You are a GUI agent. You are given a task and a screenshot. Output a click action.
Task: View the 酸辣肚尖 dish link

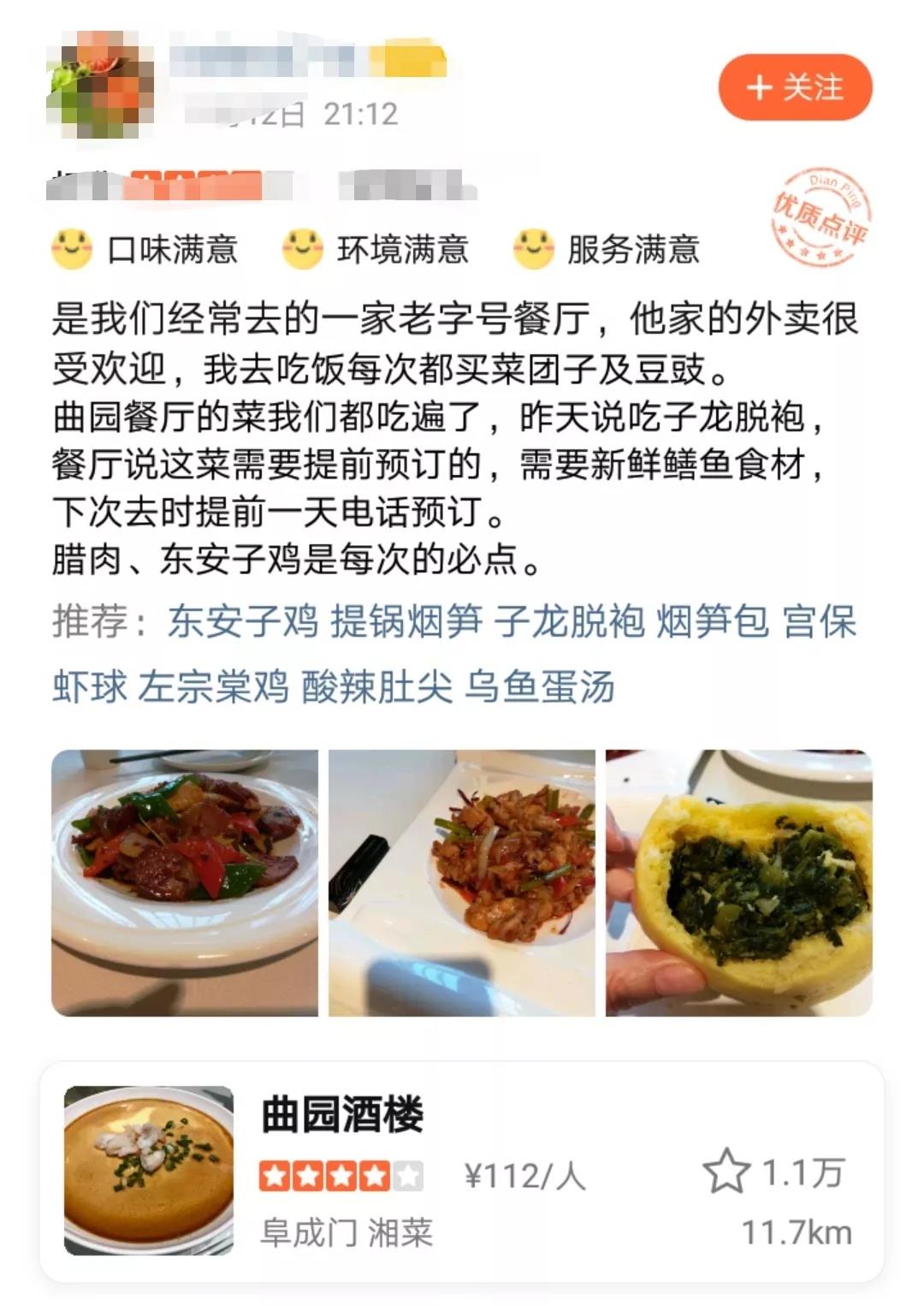376,686
